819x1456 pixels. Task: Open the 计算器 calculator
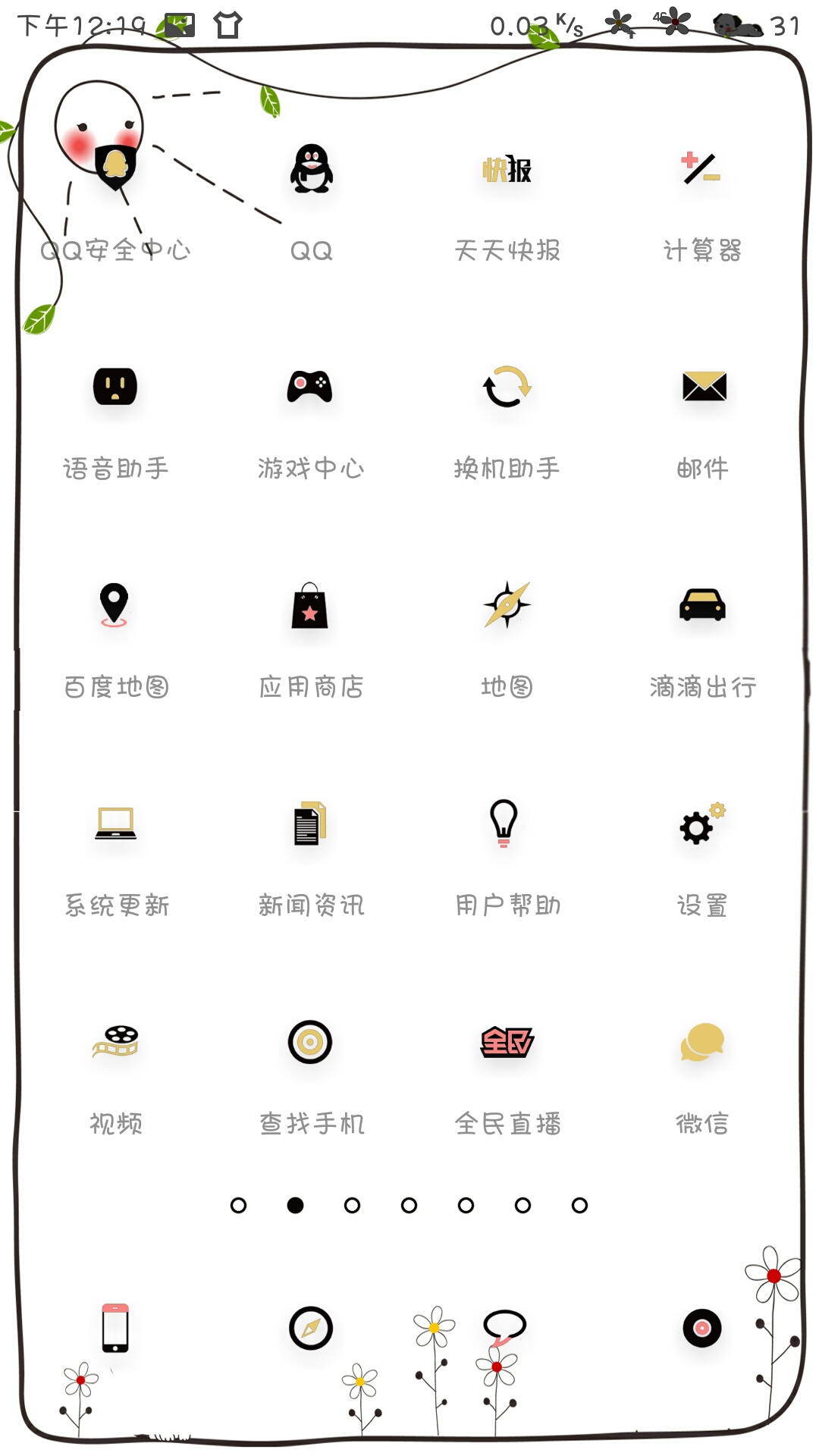click(702, 168)
